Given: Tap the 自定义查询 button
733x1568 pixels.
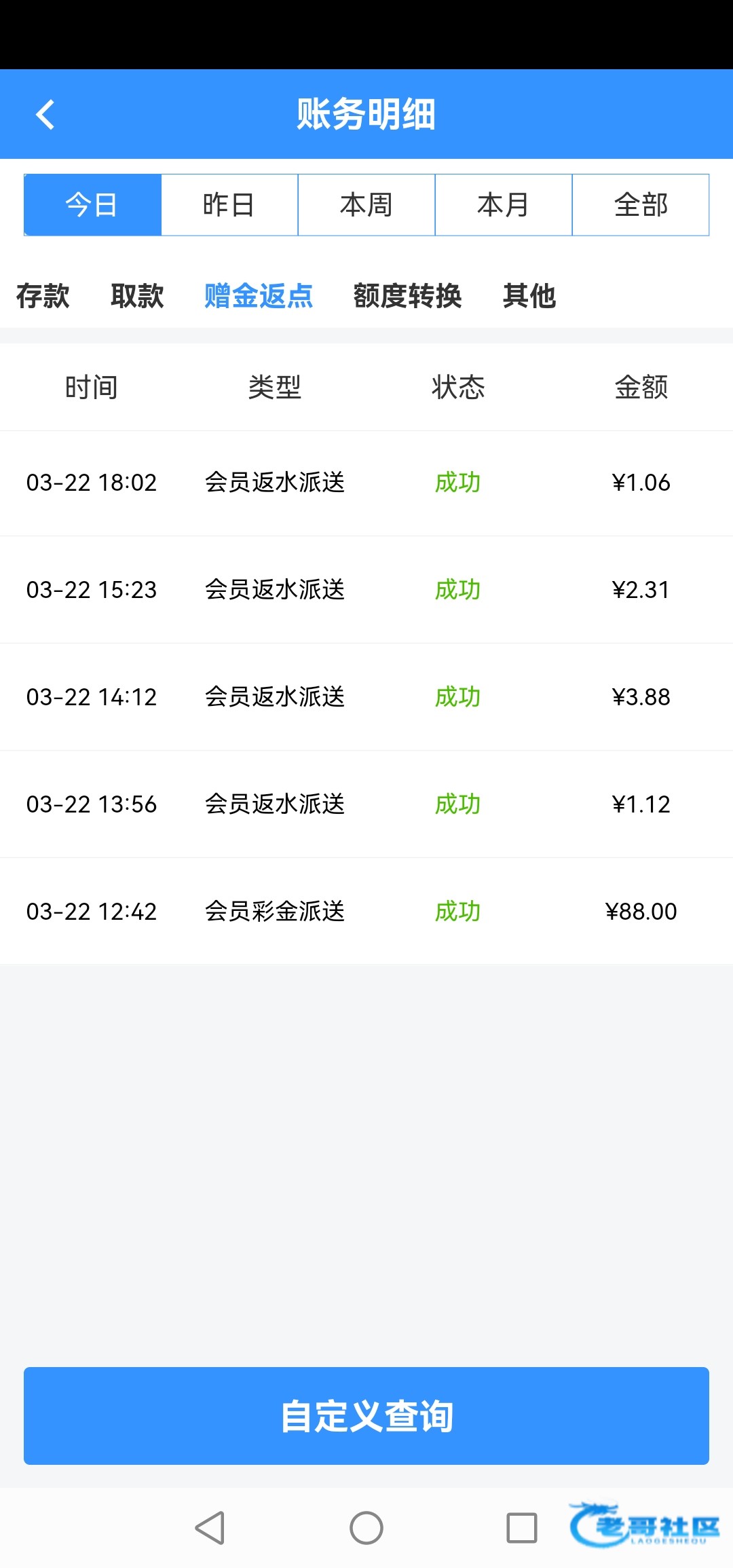Looking at the screenshot, I should point(366,1416).
